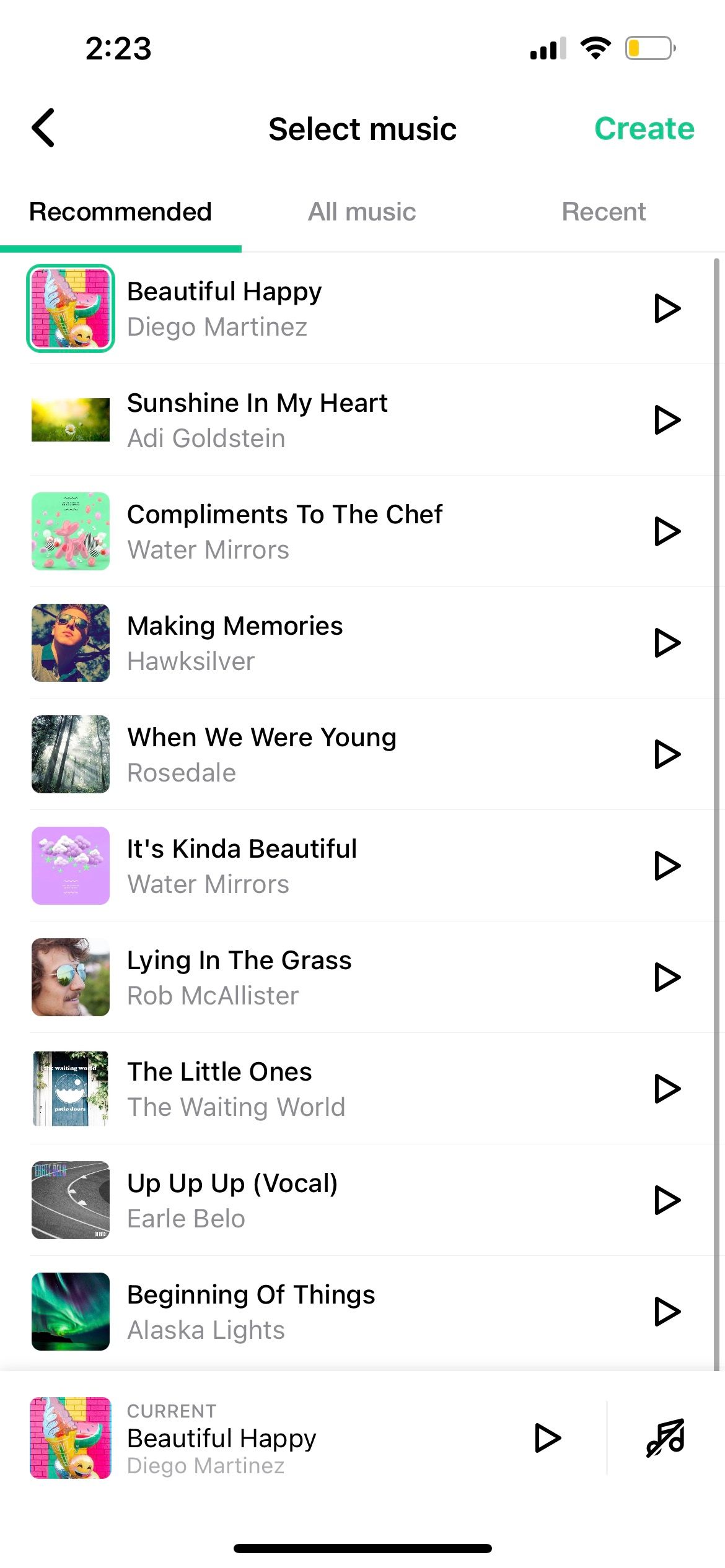The width and height of the screenshot is (725, 1568).
Task: Select Compliments To The Chef track
Action: pos(284,531)
